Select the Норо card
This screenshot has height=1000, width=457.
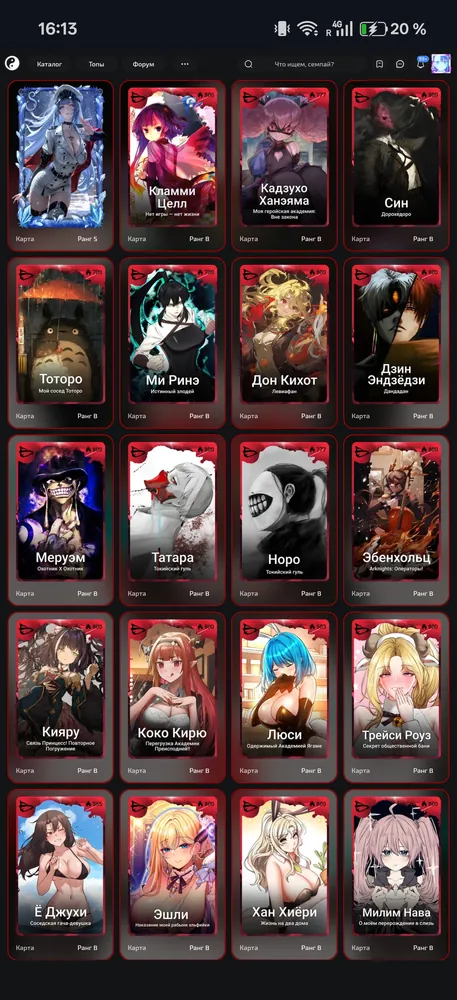point(284,520)
